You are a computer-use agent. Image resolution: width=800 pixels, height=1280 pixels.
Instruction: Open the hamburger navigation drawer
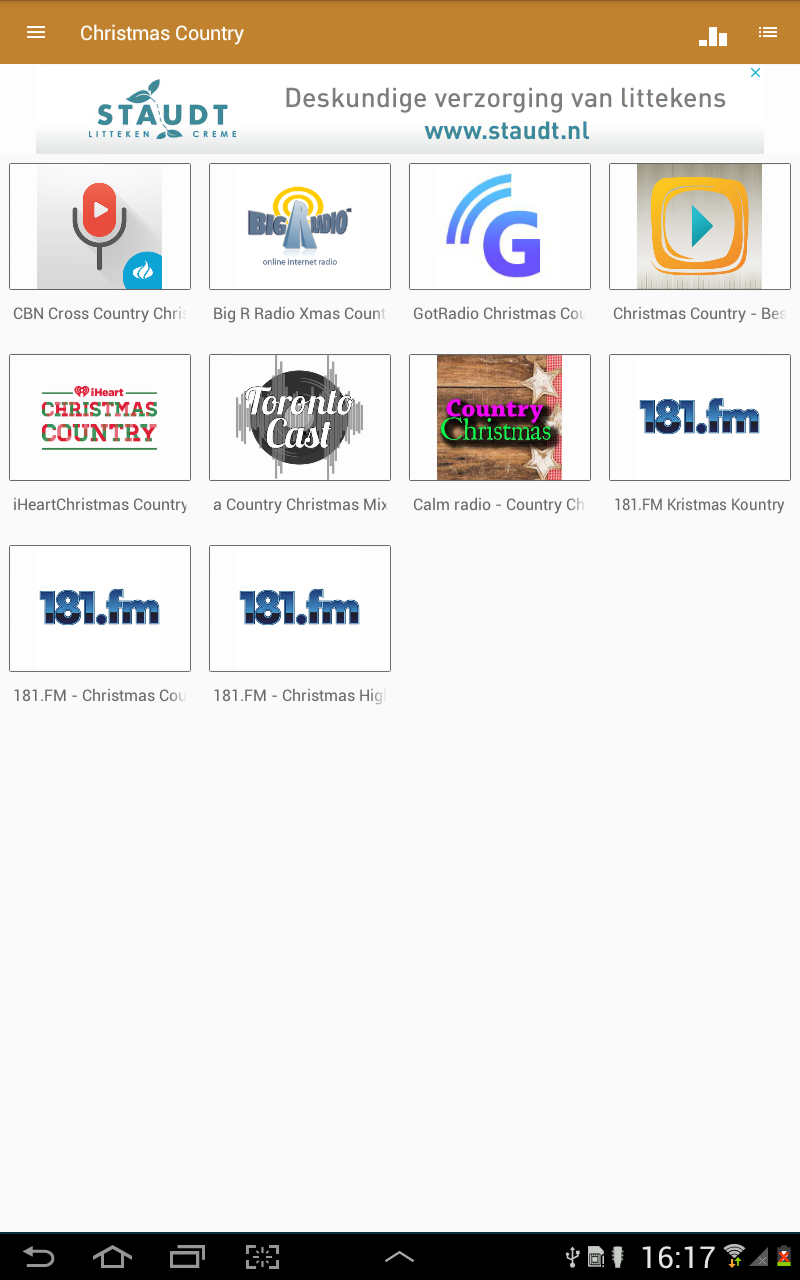click(36, 32)
